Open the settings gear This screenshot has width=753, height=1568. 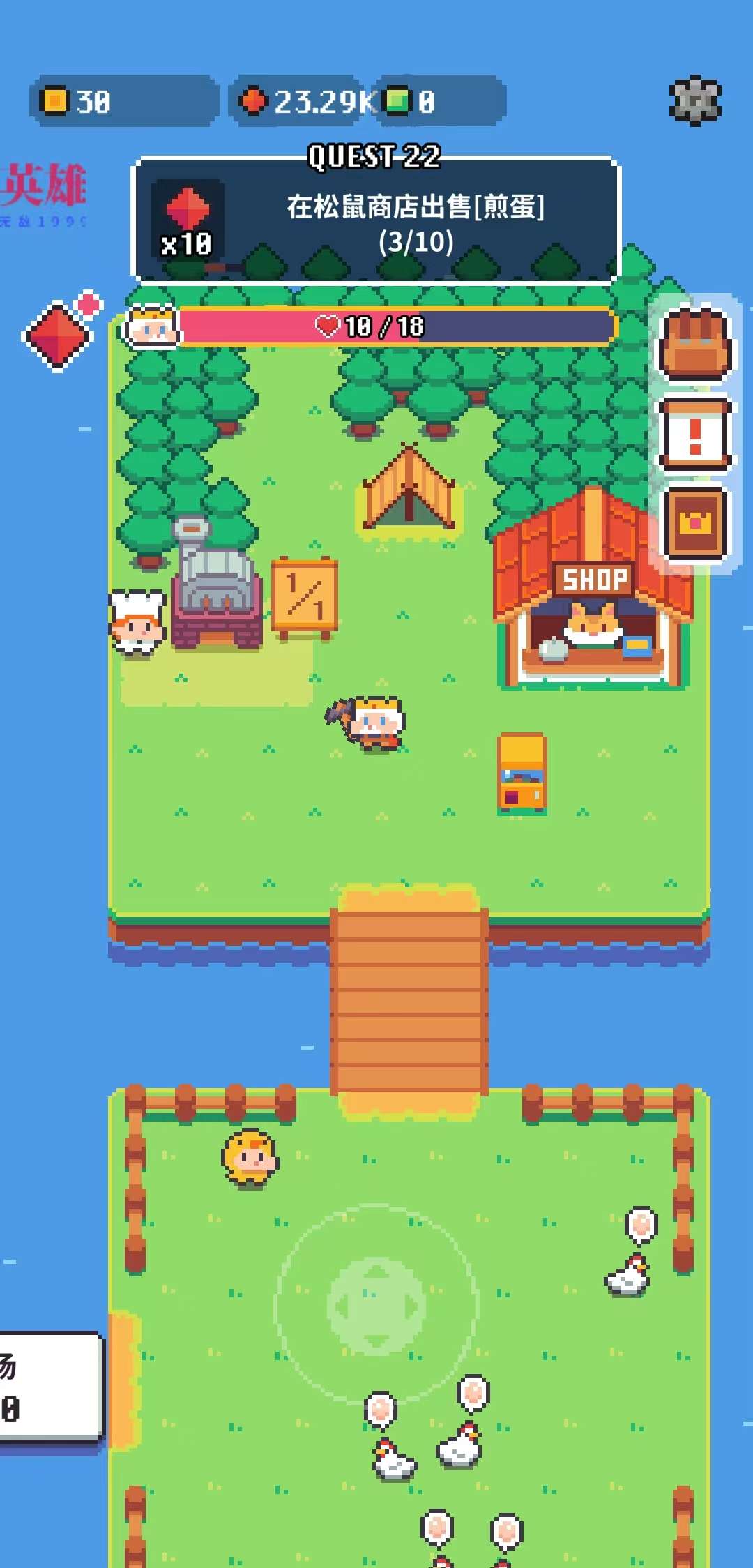pyautogui.click(x=695, y=100)
